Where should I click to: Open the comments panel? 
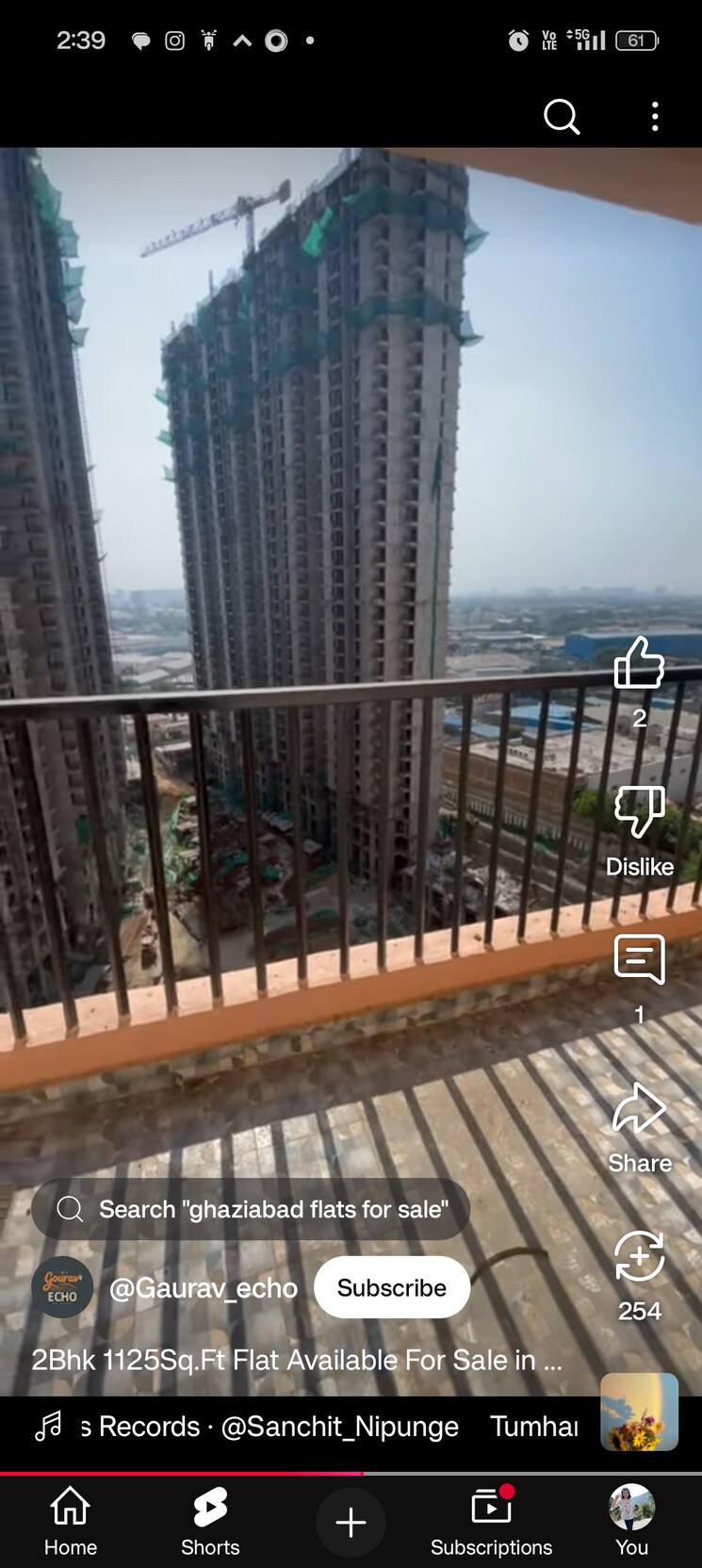(x=640, y=961)
